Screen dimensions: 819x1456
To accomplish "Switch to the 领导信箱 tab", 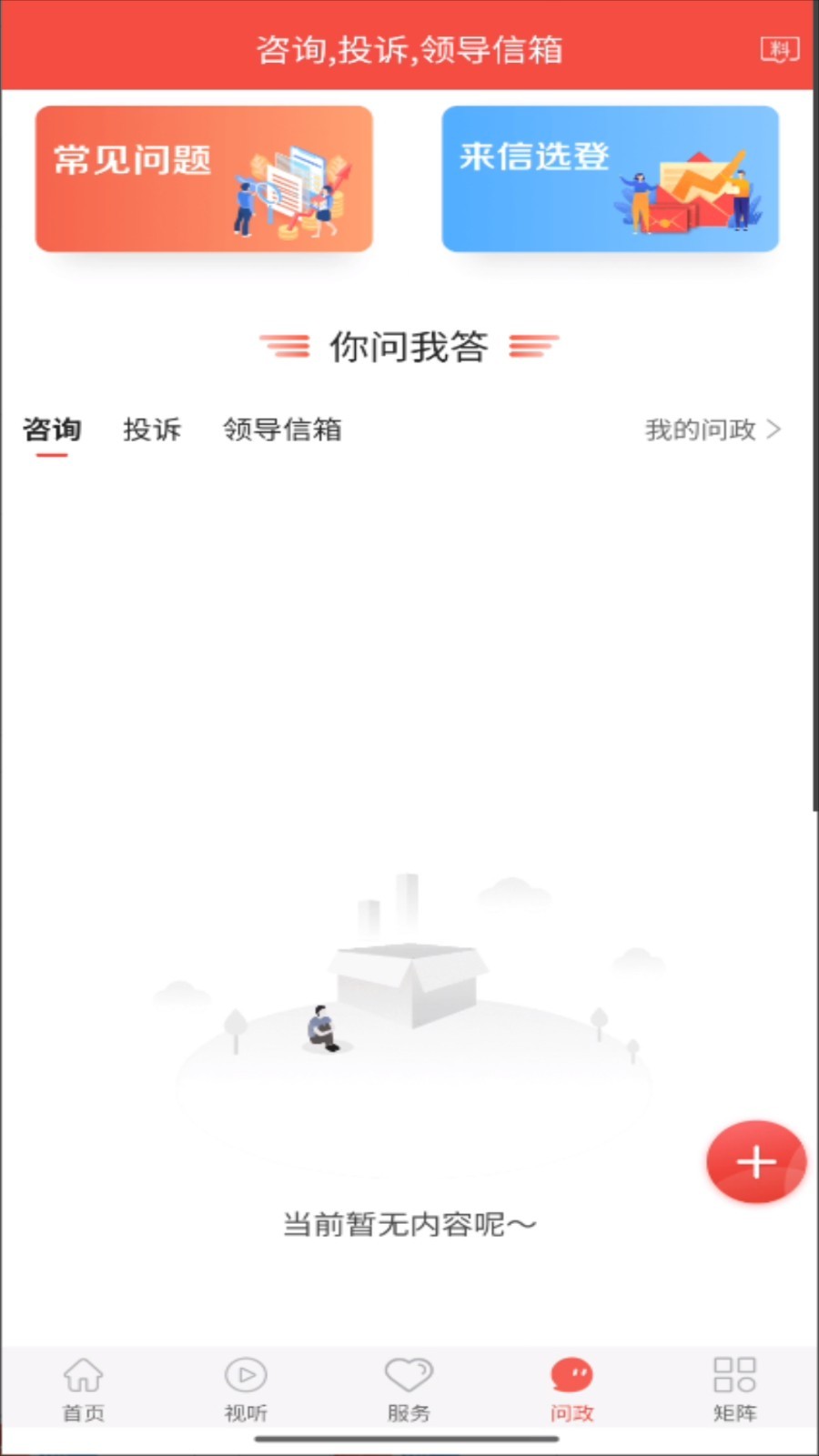I will coord(284,430).
